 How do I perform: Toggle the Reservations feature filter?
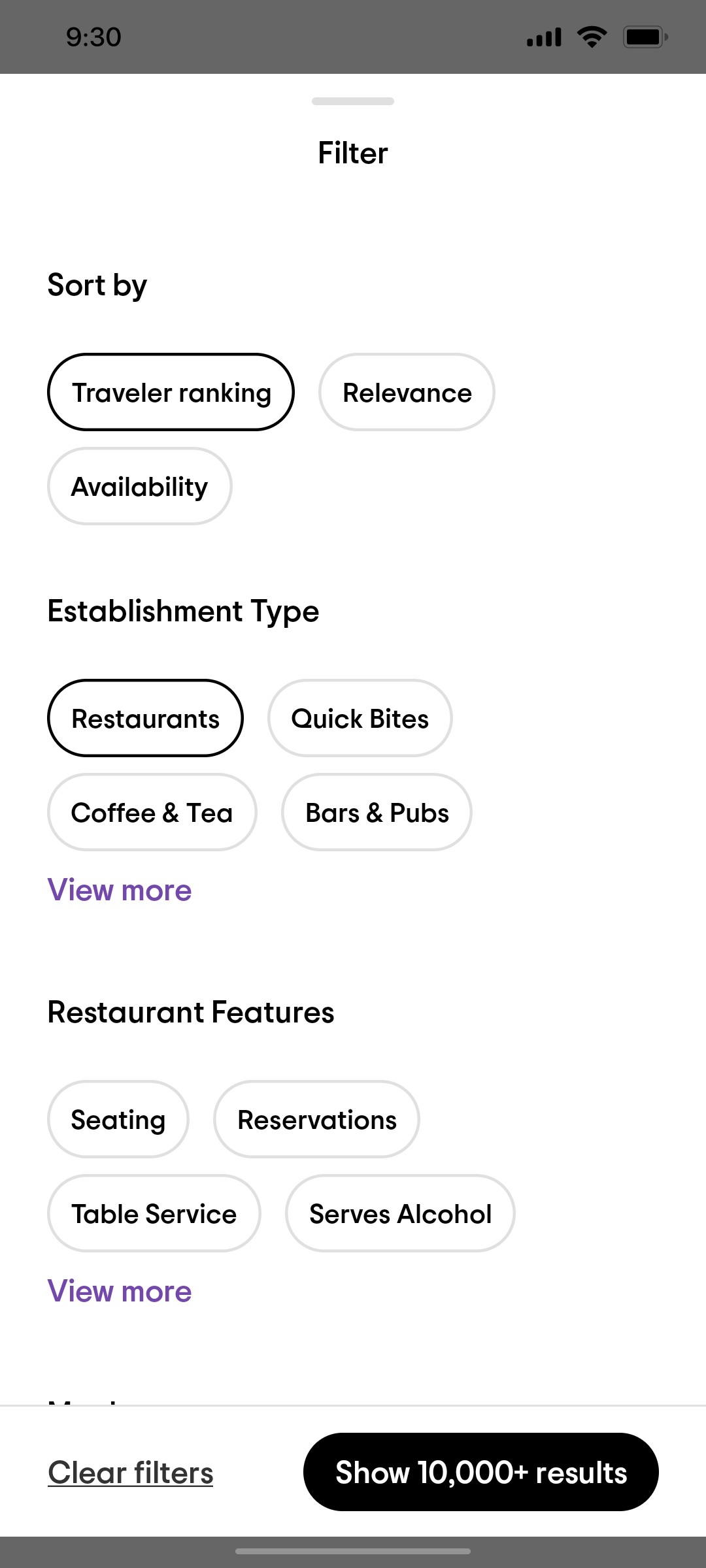pos(317,1119)
